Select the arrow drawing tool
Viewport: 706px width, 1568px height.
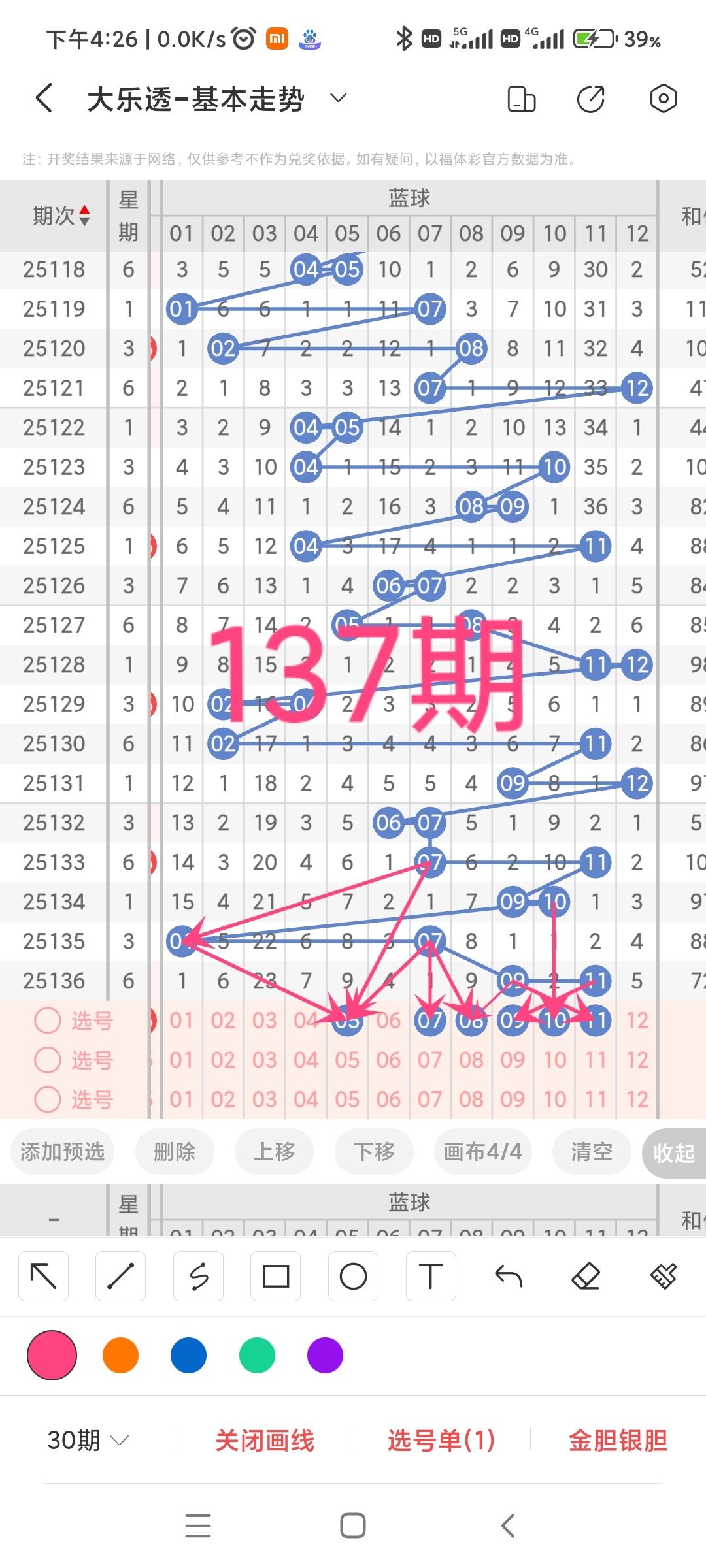44,1276
